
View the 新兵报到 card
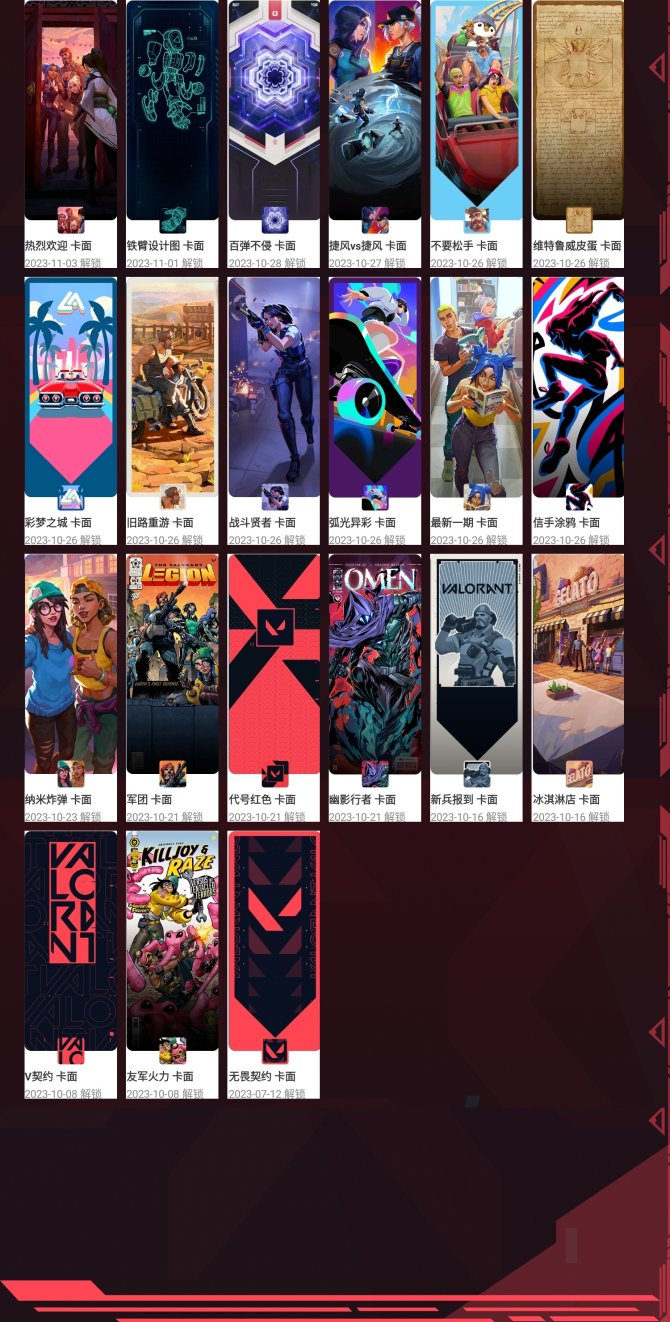(477, 664)
